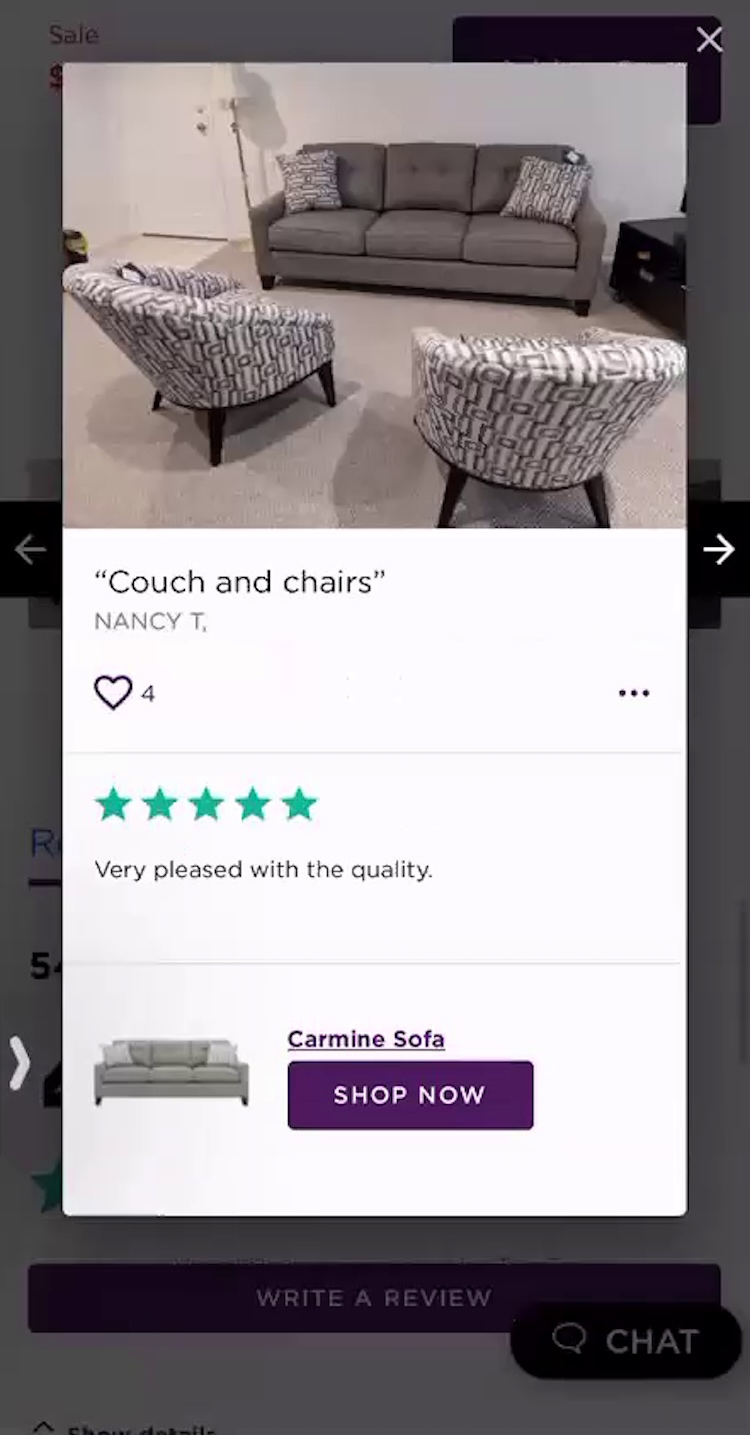Go to the next customer photo
This screenshot has width=750, height=1435.
(718, 549)
